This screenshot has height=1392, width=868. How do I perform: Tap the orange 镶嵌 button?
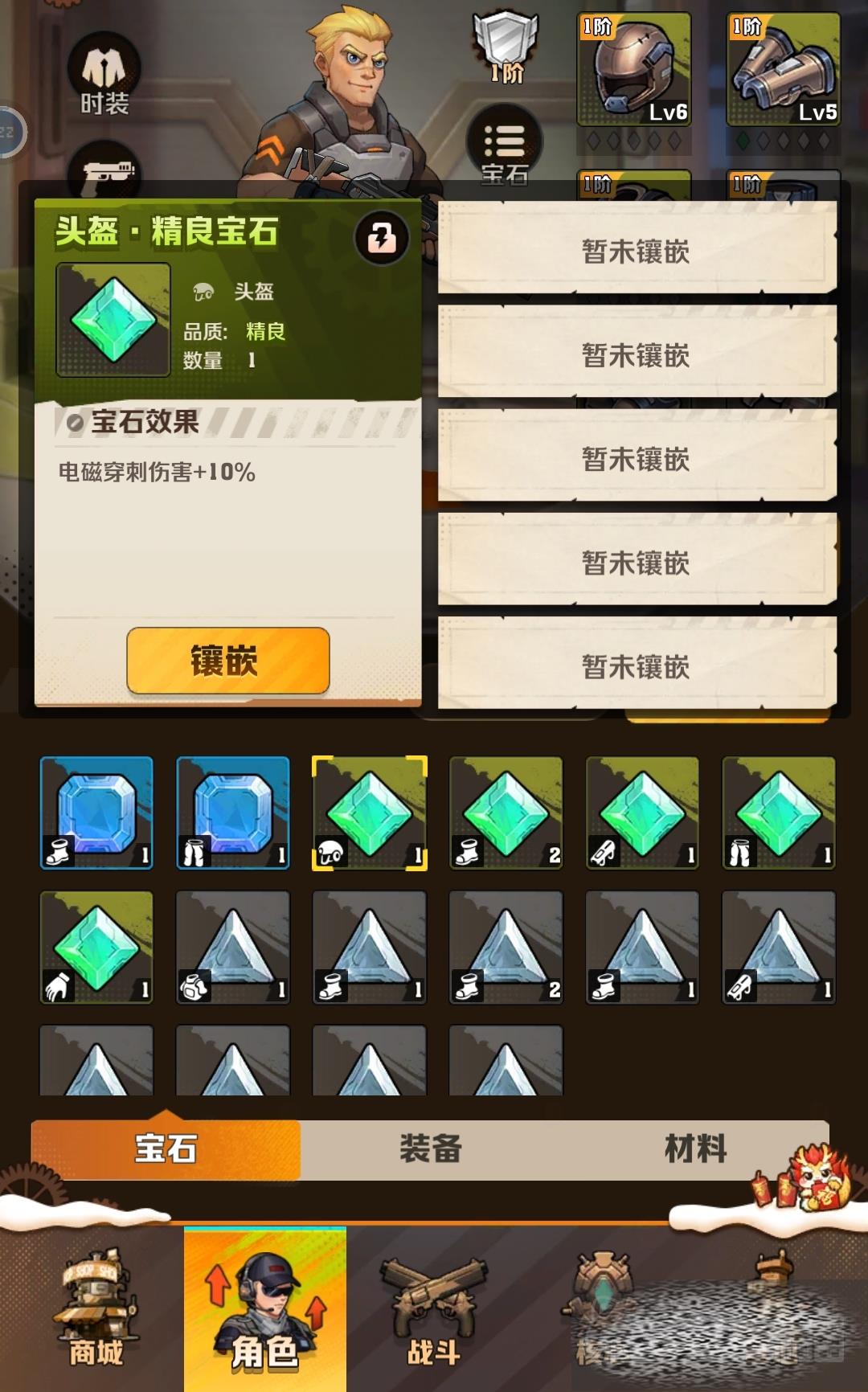[228, 661]
